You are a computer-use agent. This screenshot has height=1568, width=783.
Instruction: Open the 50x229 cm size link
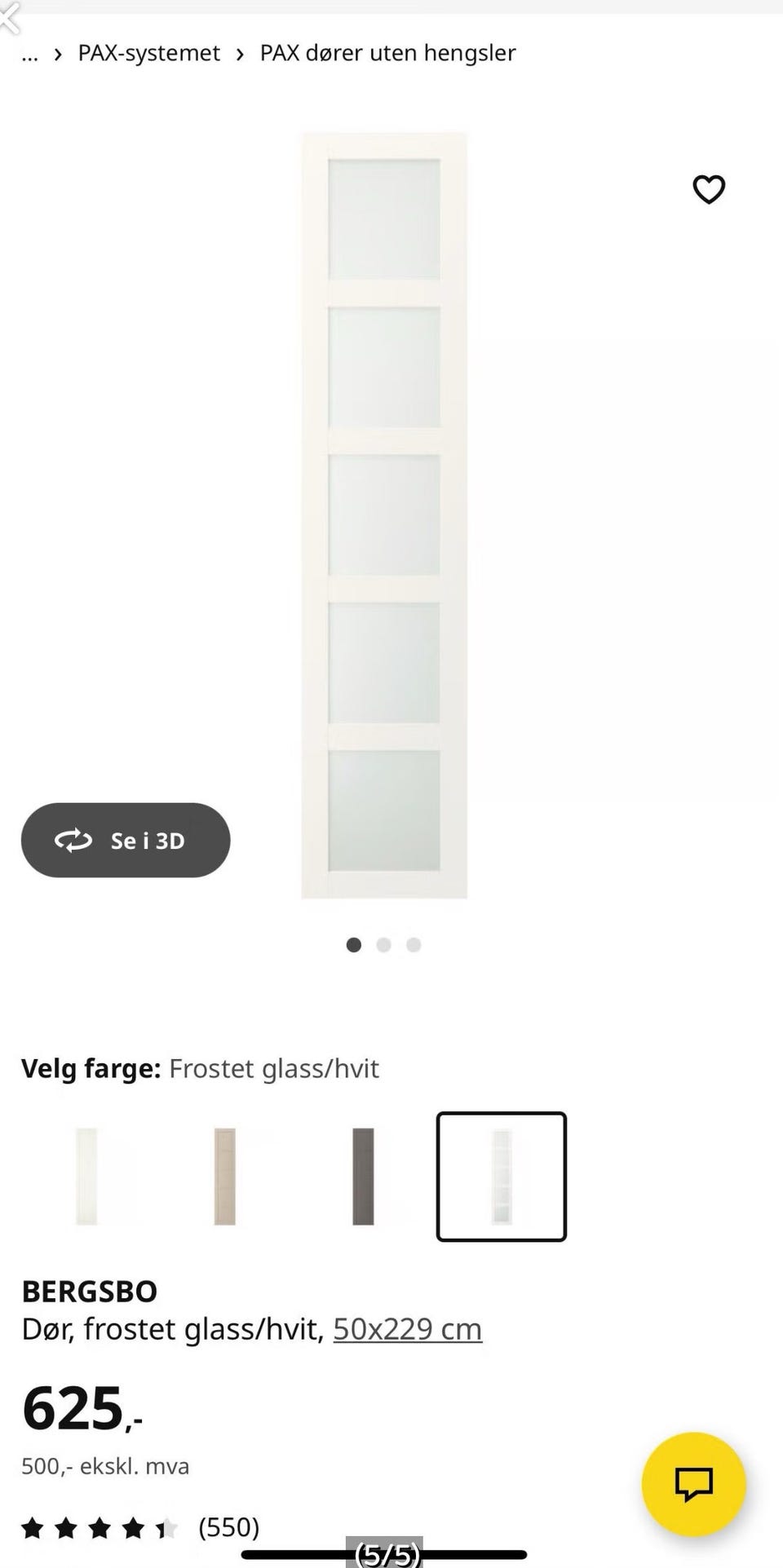click(407, 1329)
